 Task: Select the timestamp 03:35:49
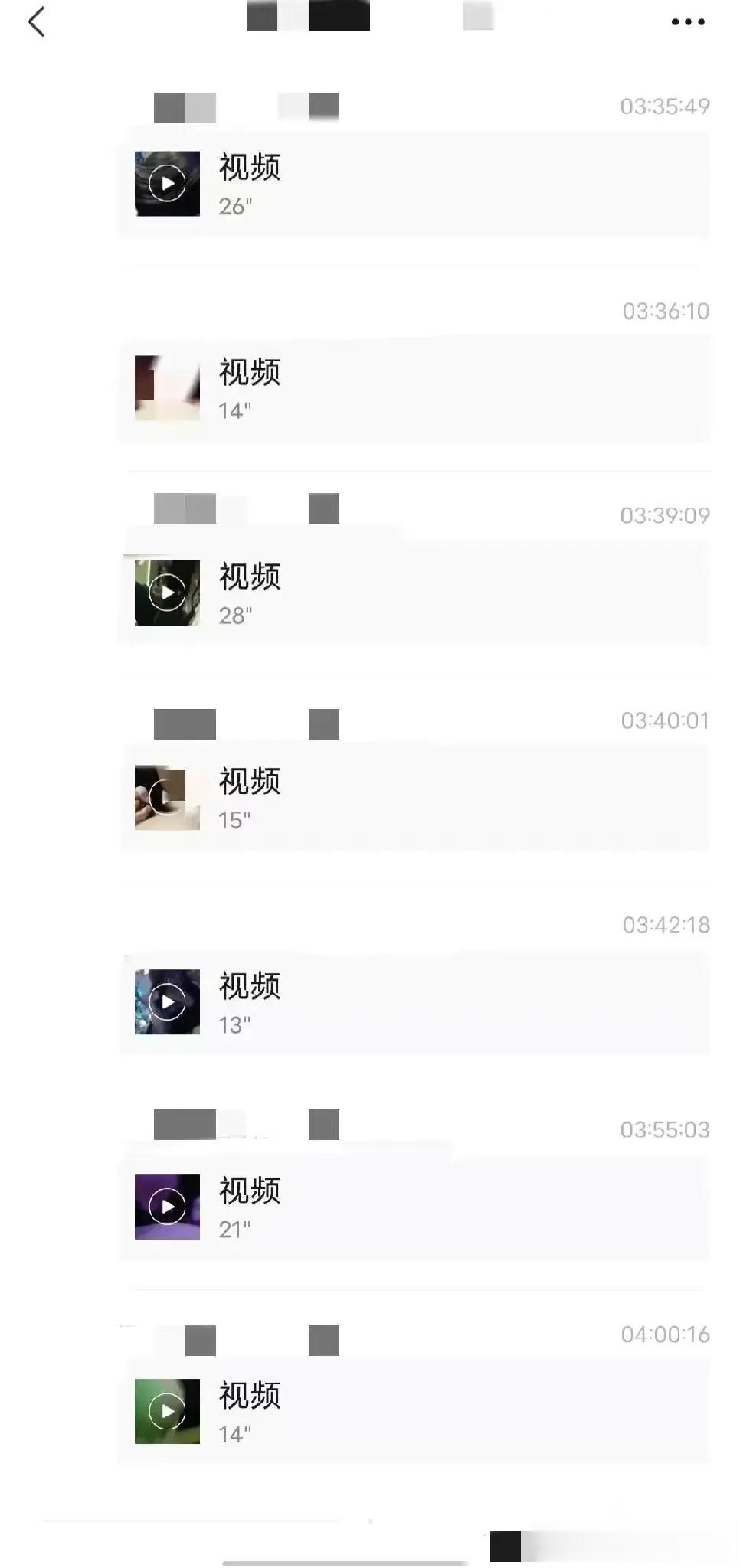pos(665,108)
